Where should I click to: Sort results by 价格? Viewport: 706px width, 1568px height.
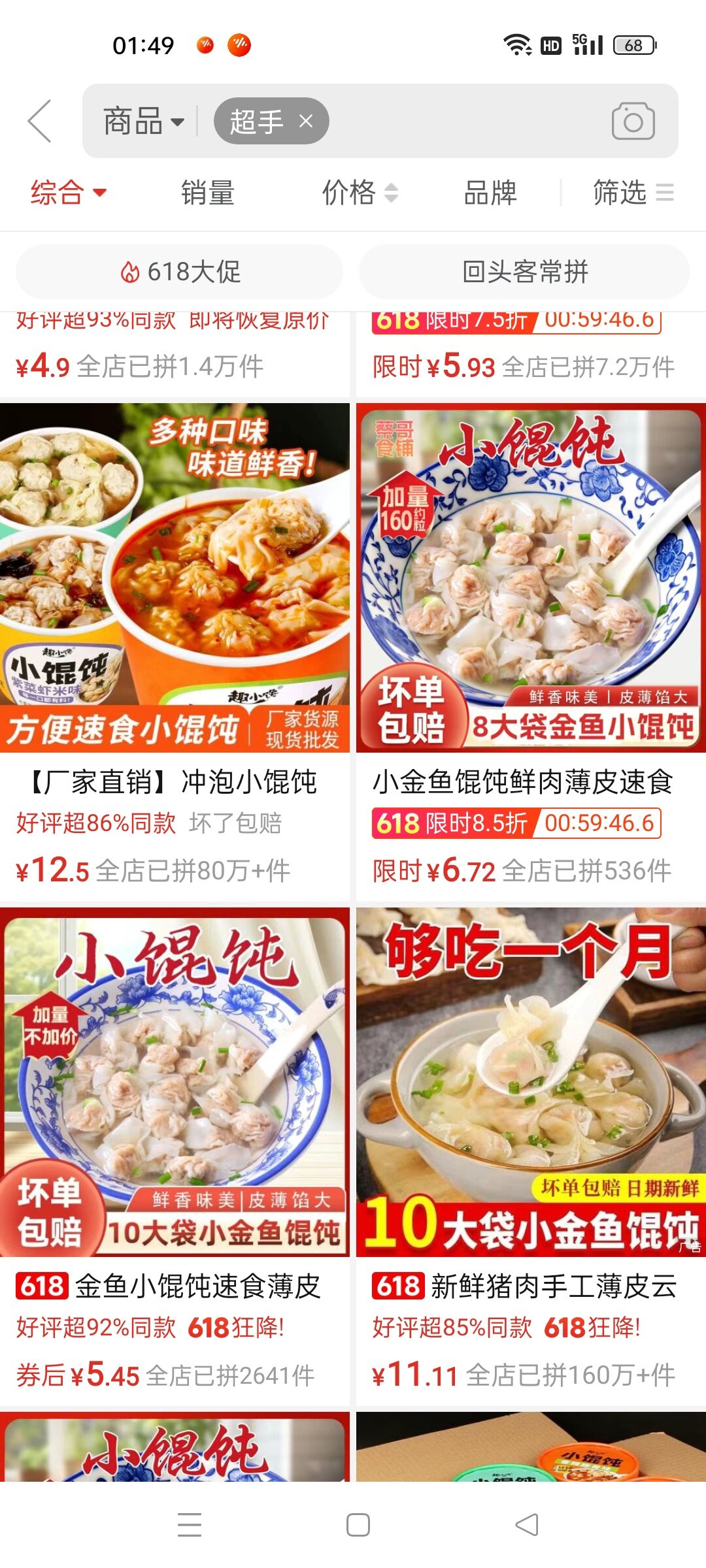360,193
